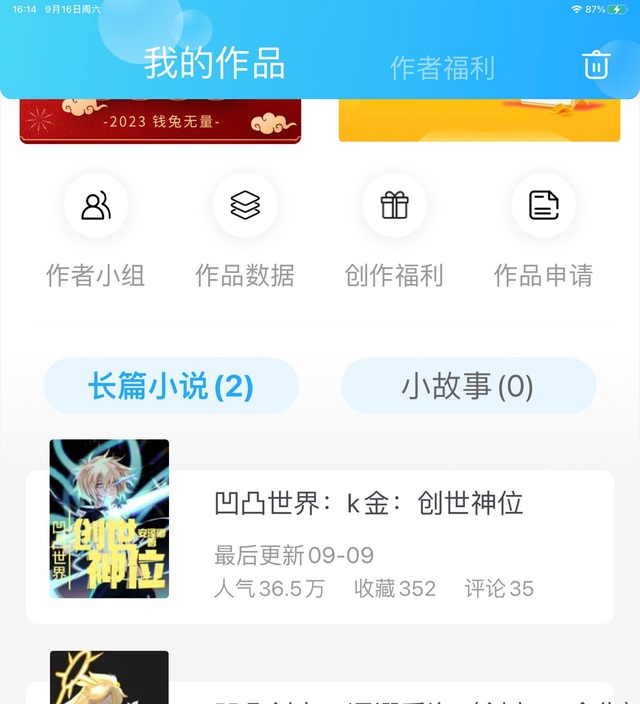Open novel 凹凸世界：k金：创世神位
Screen dimensions: 640x704
click(369, 503)
